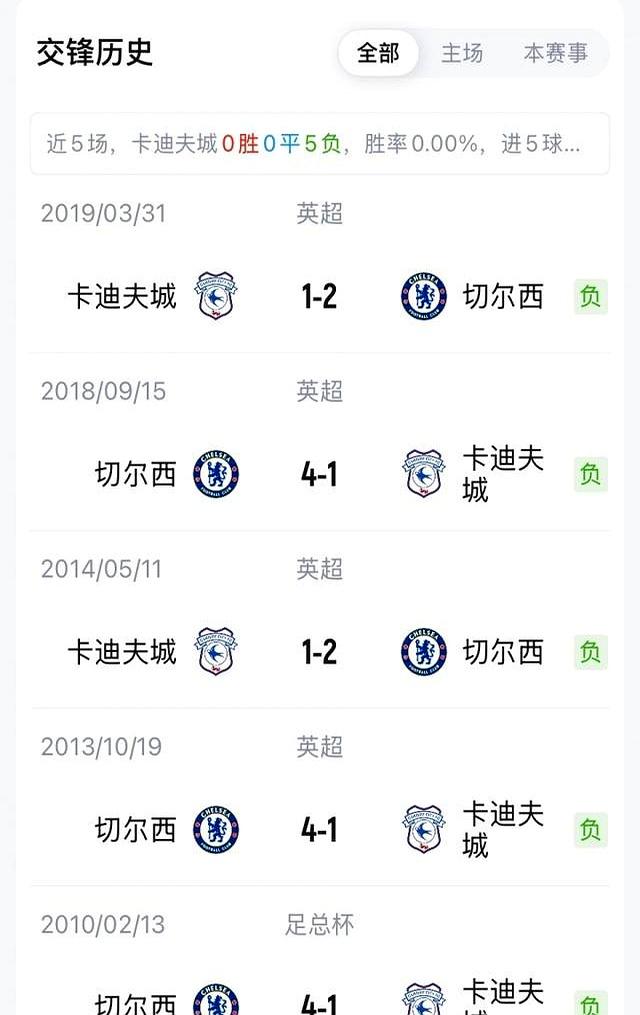View the 2013/10/19 英超 match details

coord(320,830)
